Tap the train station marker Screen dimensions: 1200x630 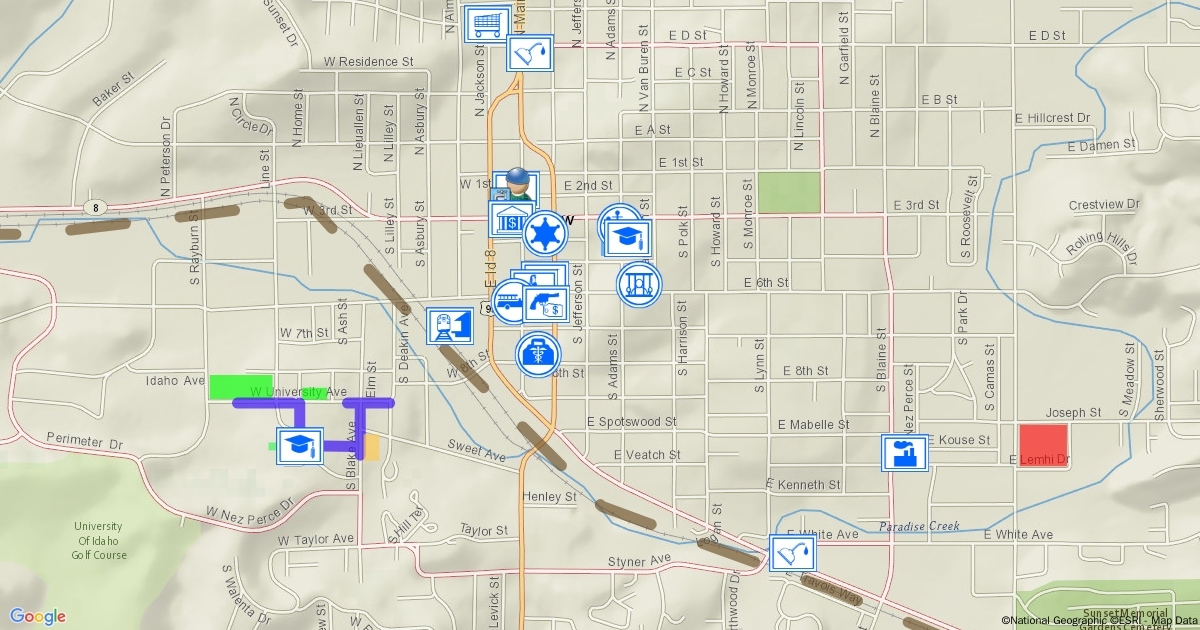coord(449,326)
